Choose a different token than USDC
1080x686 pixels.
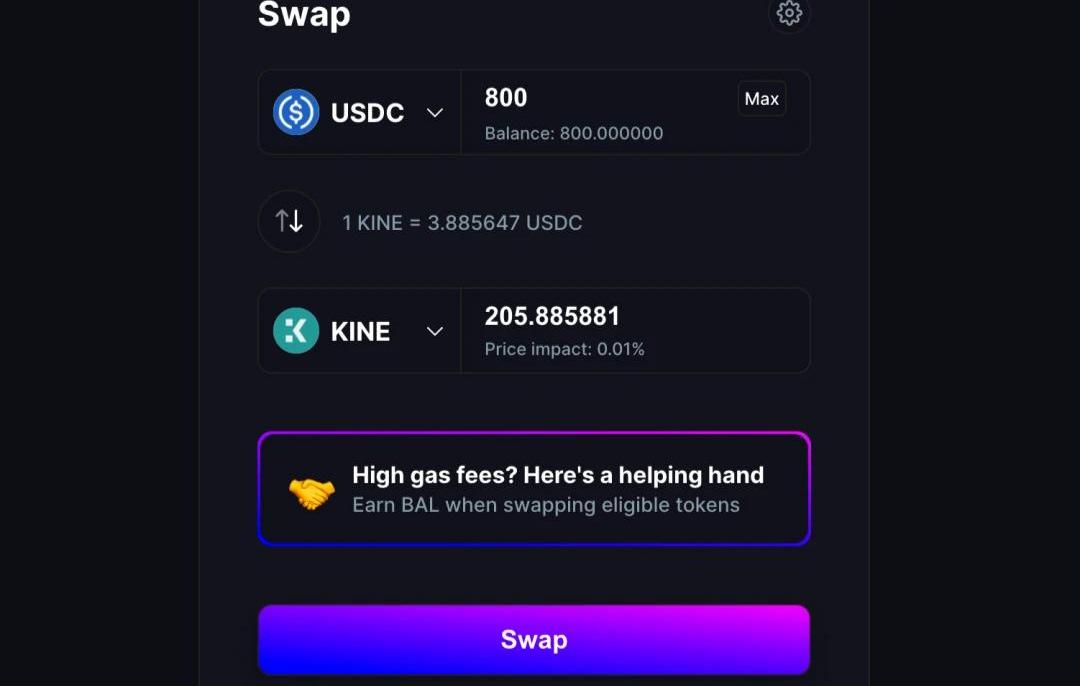359,112
